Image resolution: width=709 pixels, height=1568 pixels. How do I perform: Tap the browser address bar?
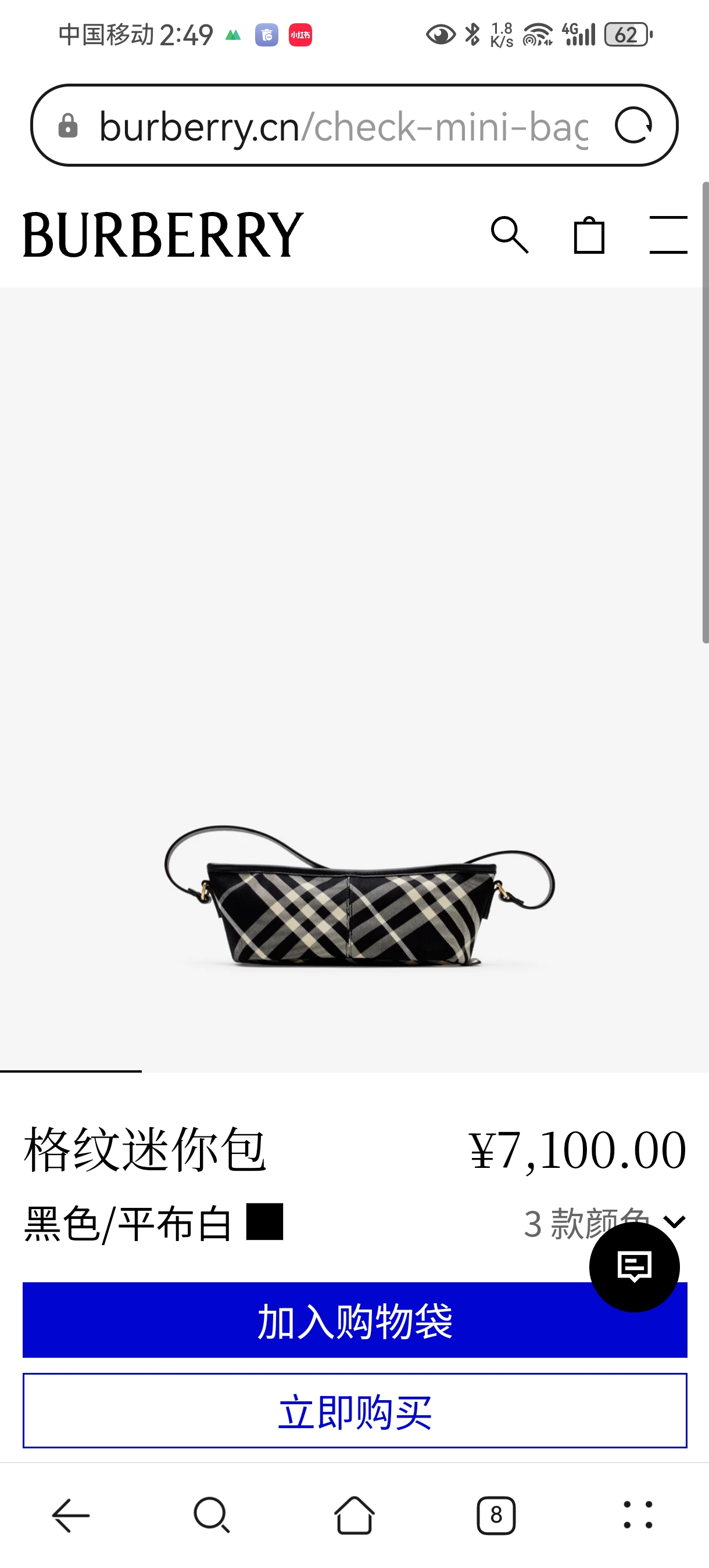point(341,126)
